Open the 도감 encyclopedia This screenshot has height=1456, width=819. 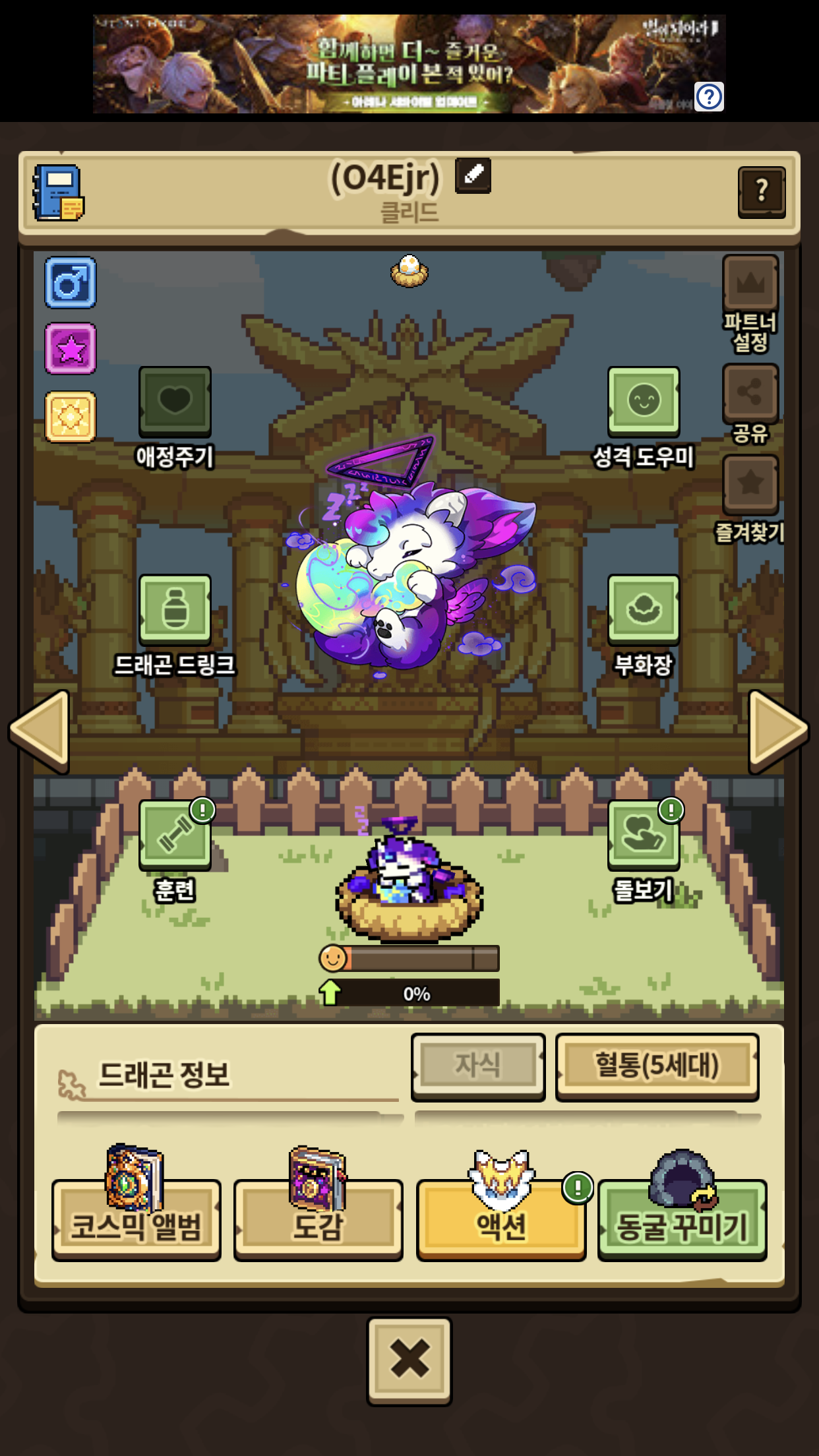point(318,1220)
